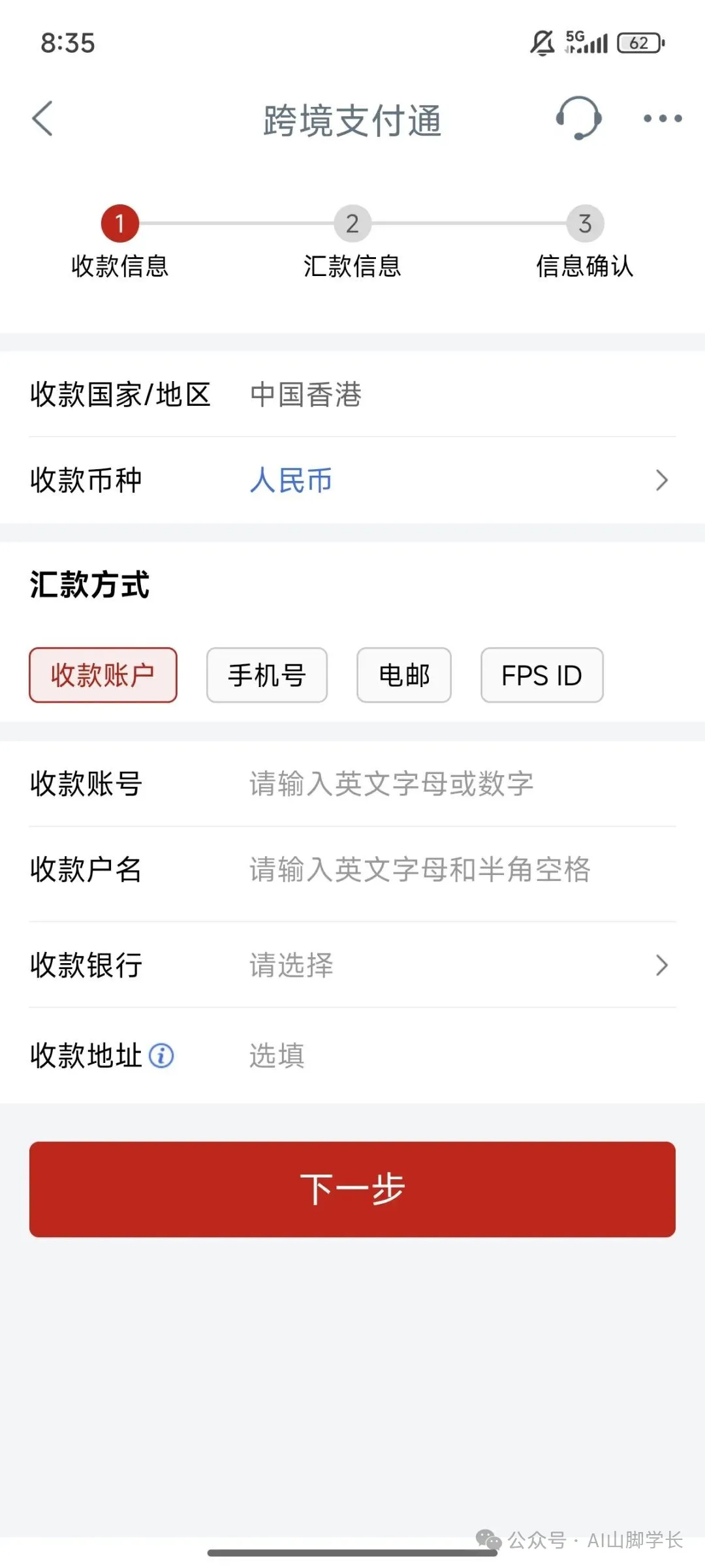705x1568 pixels.
Task: Click step 1 收款信息 indicator circle
Action: (120, 224)
